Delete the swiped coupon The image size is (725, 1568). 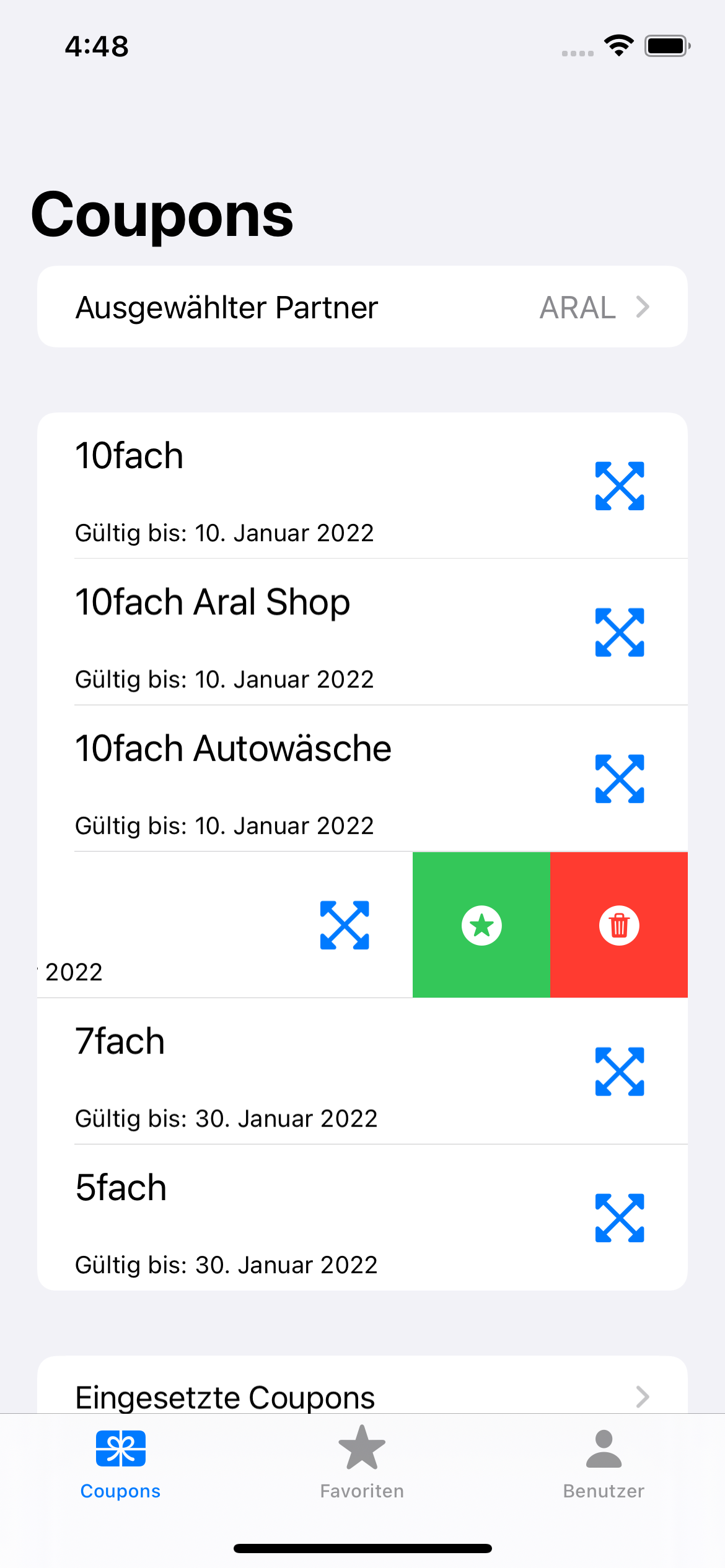(x=619, y=925)
